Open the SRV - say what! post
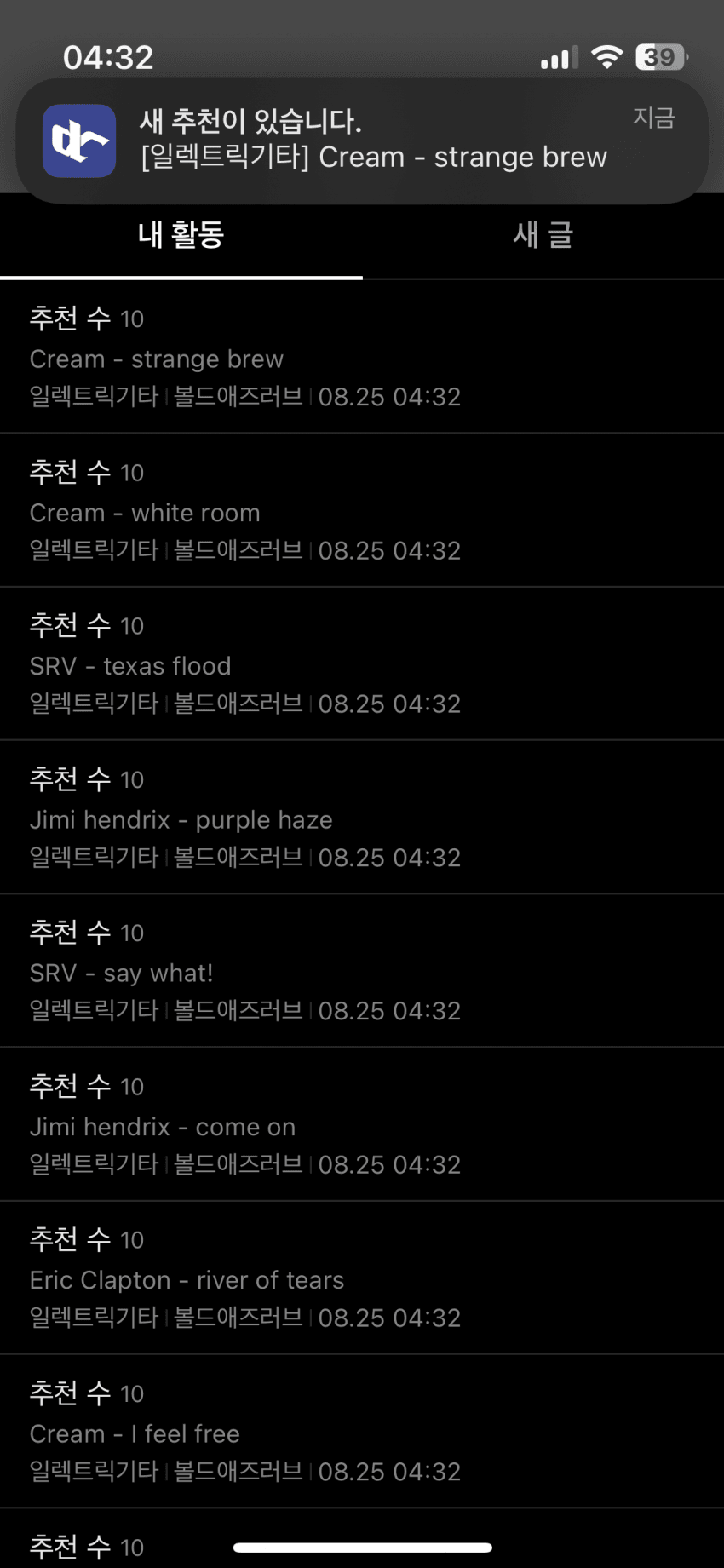 [x=362, y=971]
